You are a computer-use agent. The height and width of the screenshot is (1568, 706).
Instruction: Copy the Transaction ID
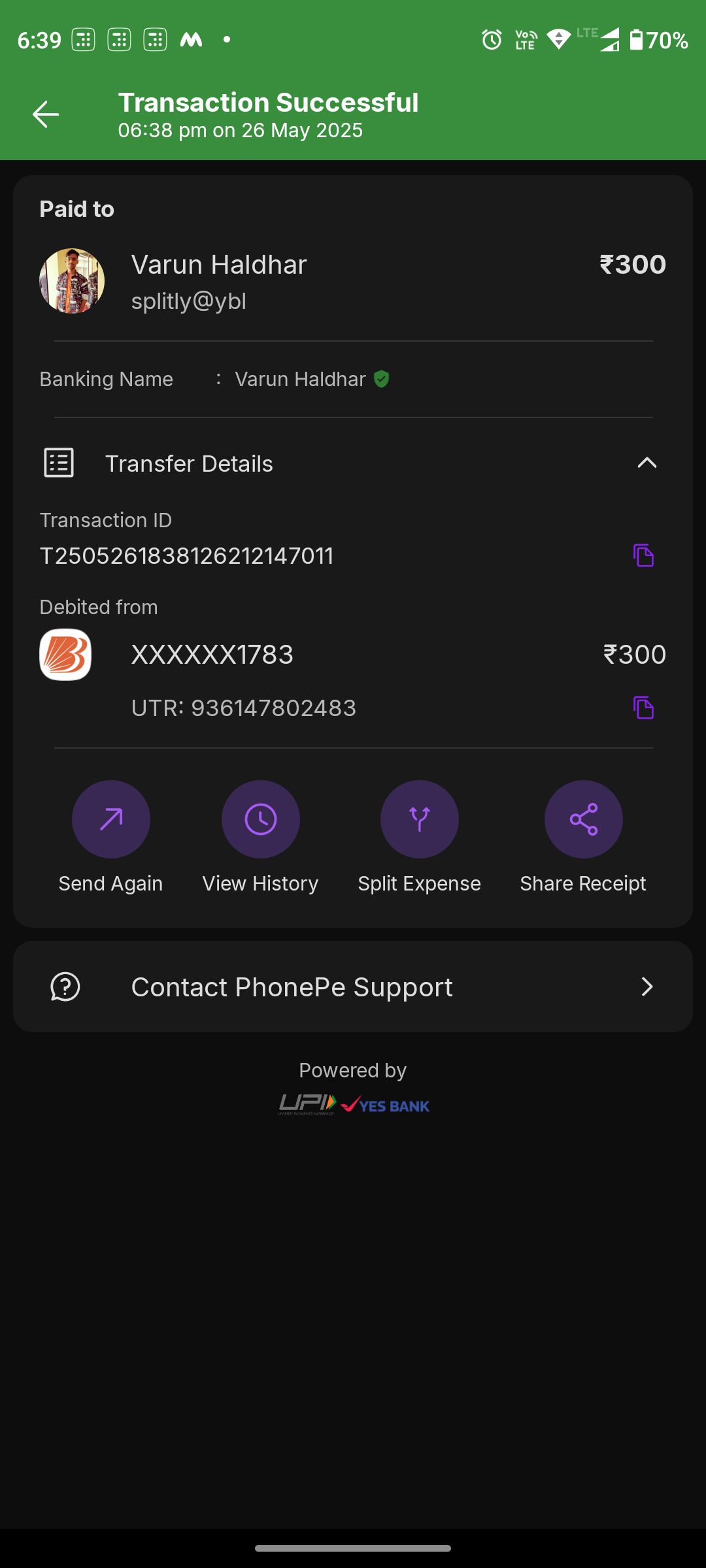click(x=643, y=555)
